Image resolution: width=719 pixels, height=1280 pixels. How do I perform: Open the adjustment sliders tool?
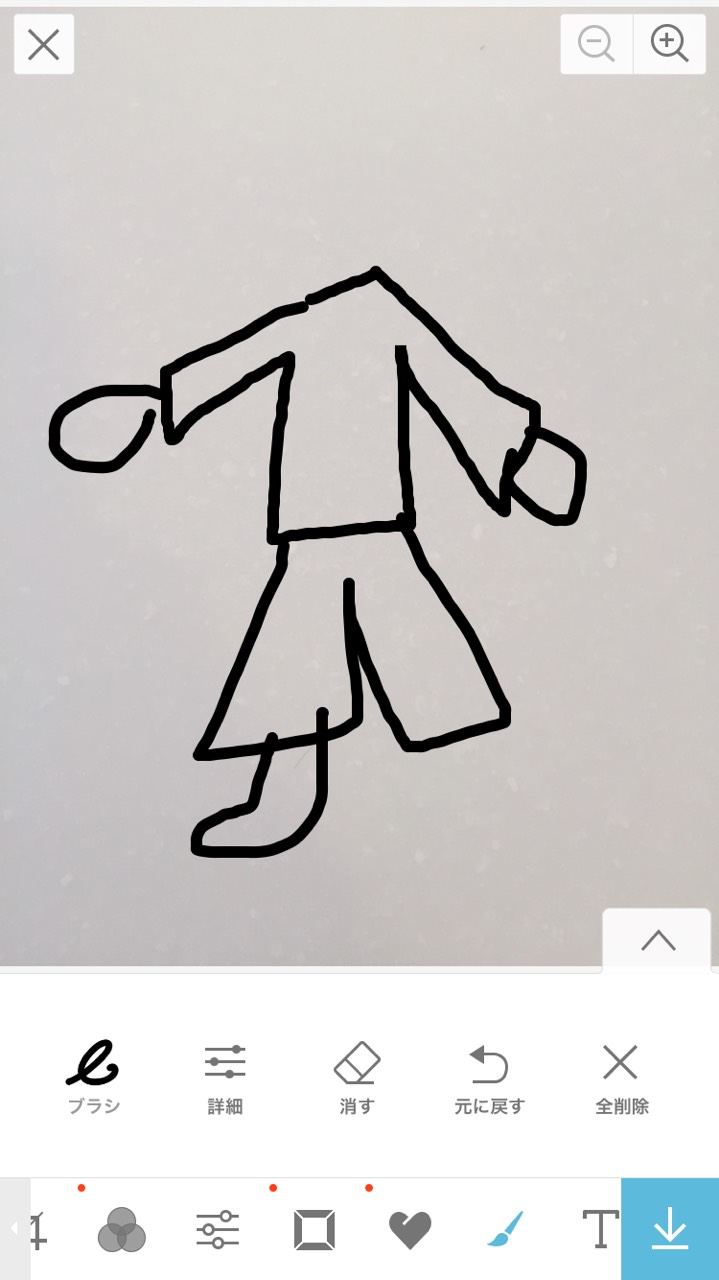coord(217,1230)
